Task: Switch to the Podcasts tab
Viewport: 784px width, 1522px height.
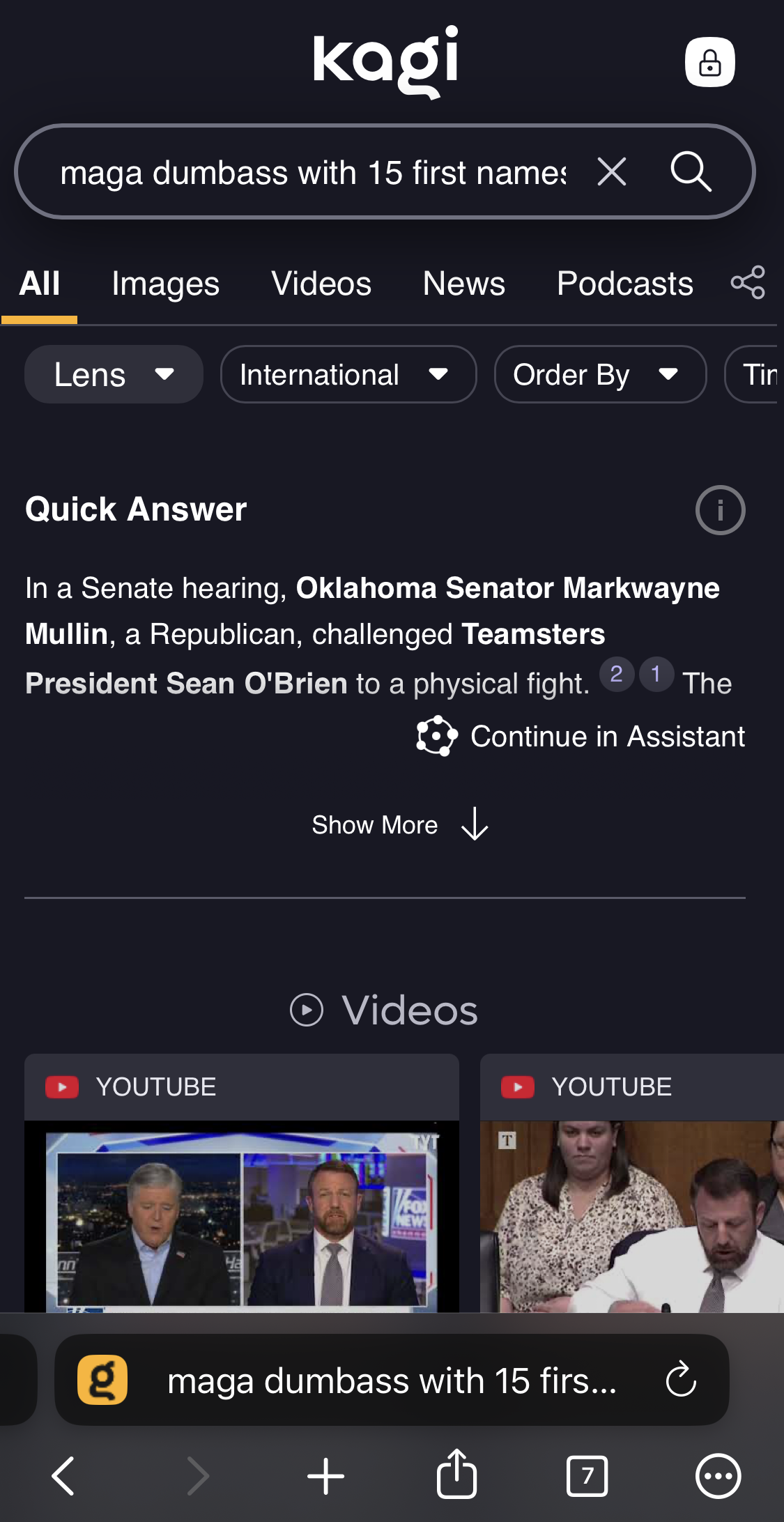Action: pyautogui.click(x=624, y=284)
